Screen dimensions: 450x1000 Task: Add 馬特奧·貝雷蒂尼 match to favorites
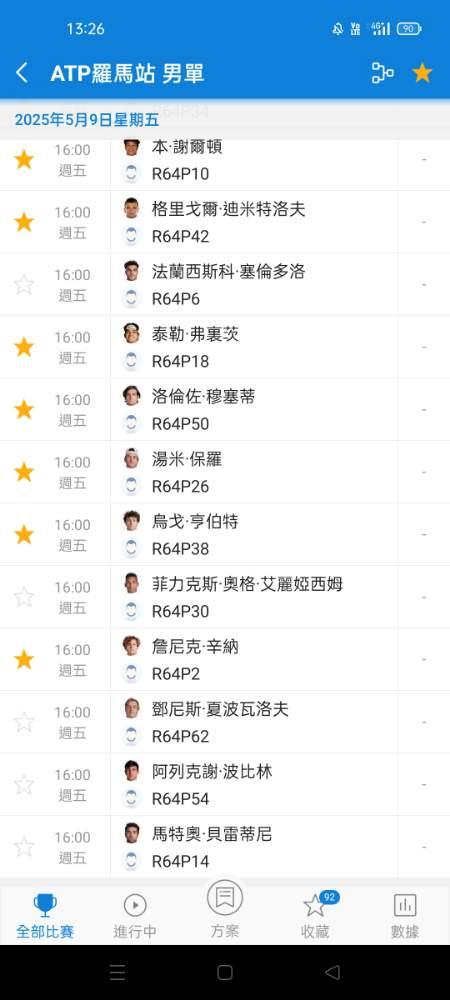[24, 847]
